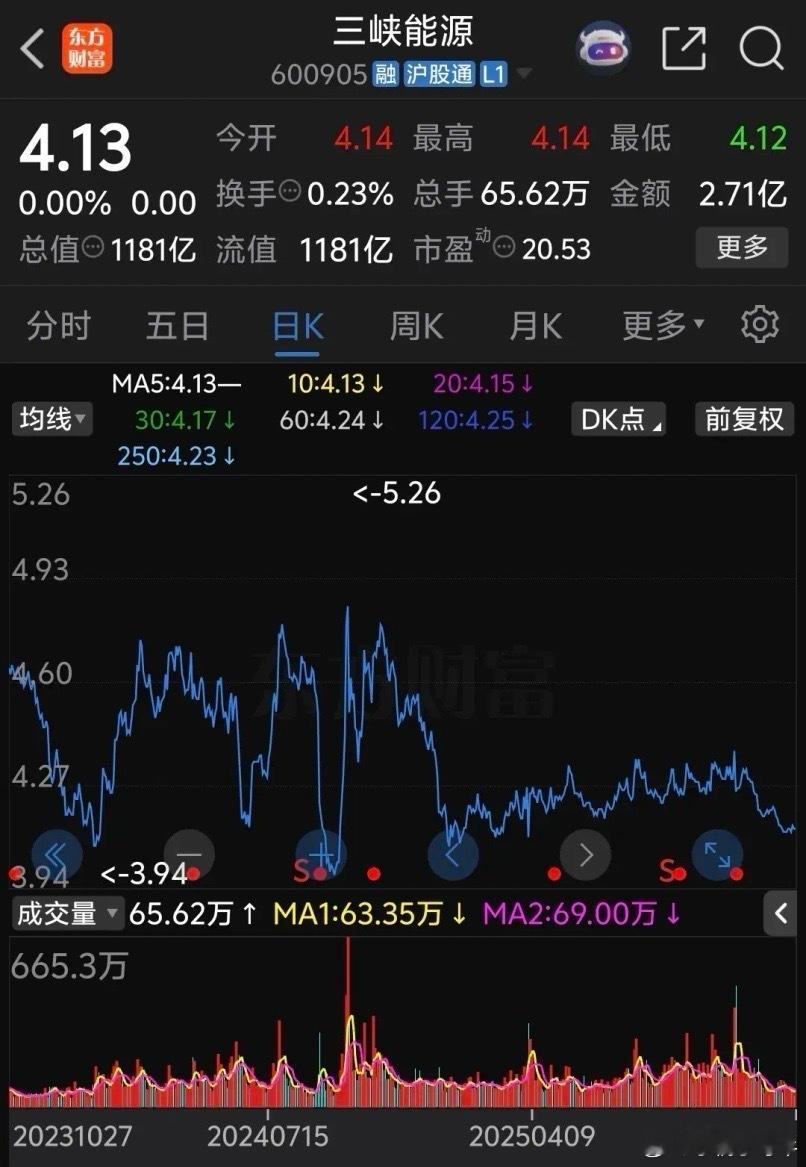Switch to the 周K chart tab
The height and width of the screenshot is (1167, 806).
click(x=417, y=326)
